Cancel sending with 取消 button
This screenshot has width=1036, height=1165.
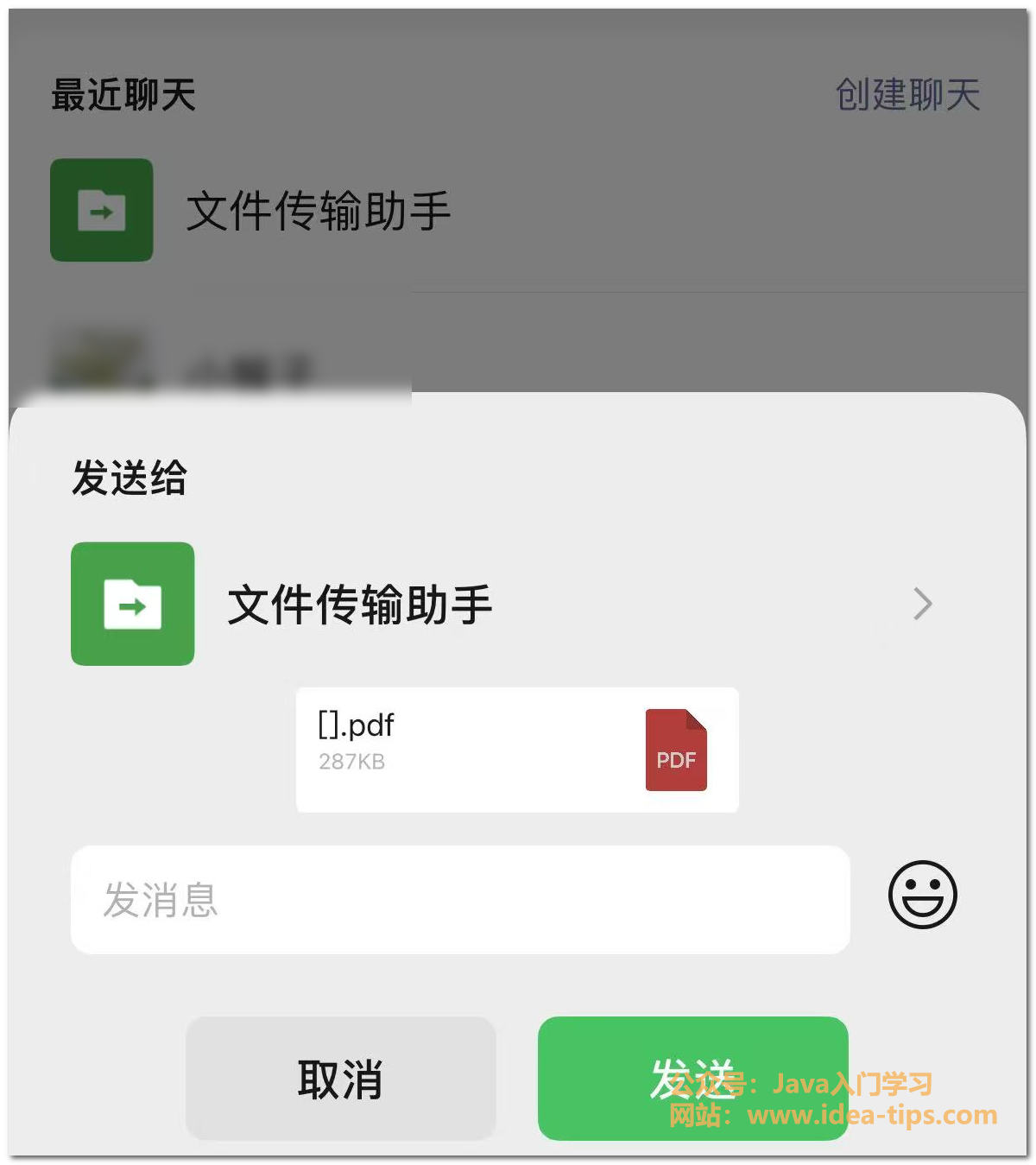tap(340, 1077)
